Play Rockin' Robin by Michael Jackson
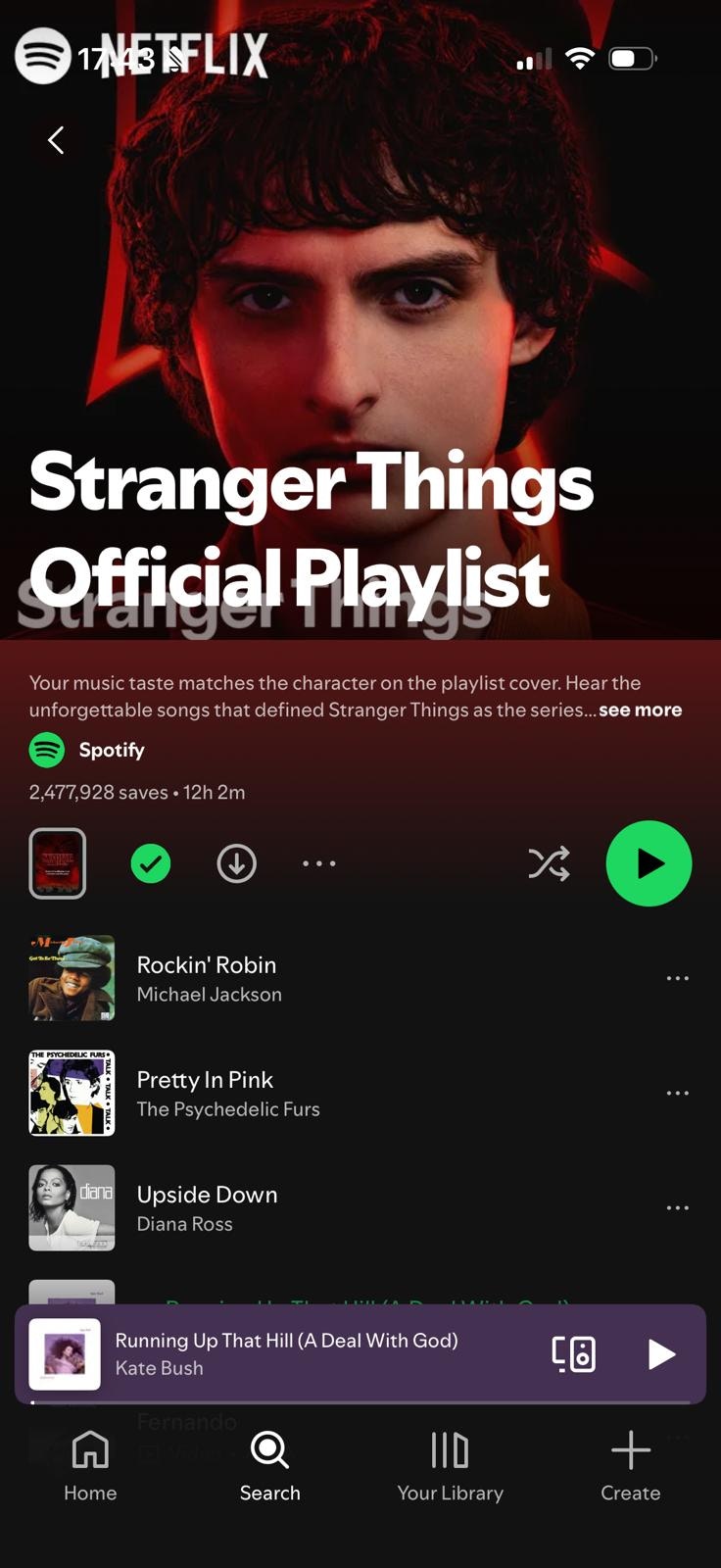The height and width of the screenshot is (1568, 721). coord(207,978)
